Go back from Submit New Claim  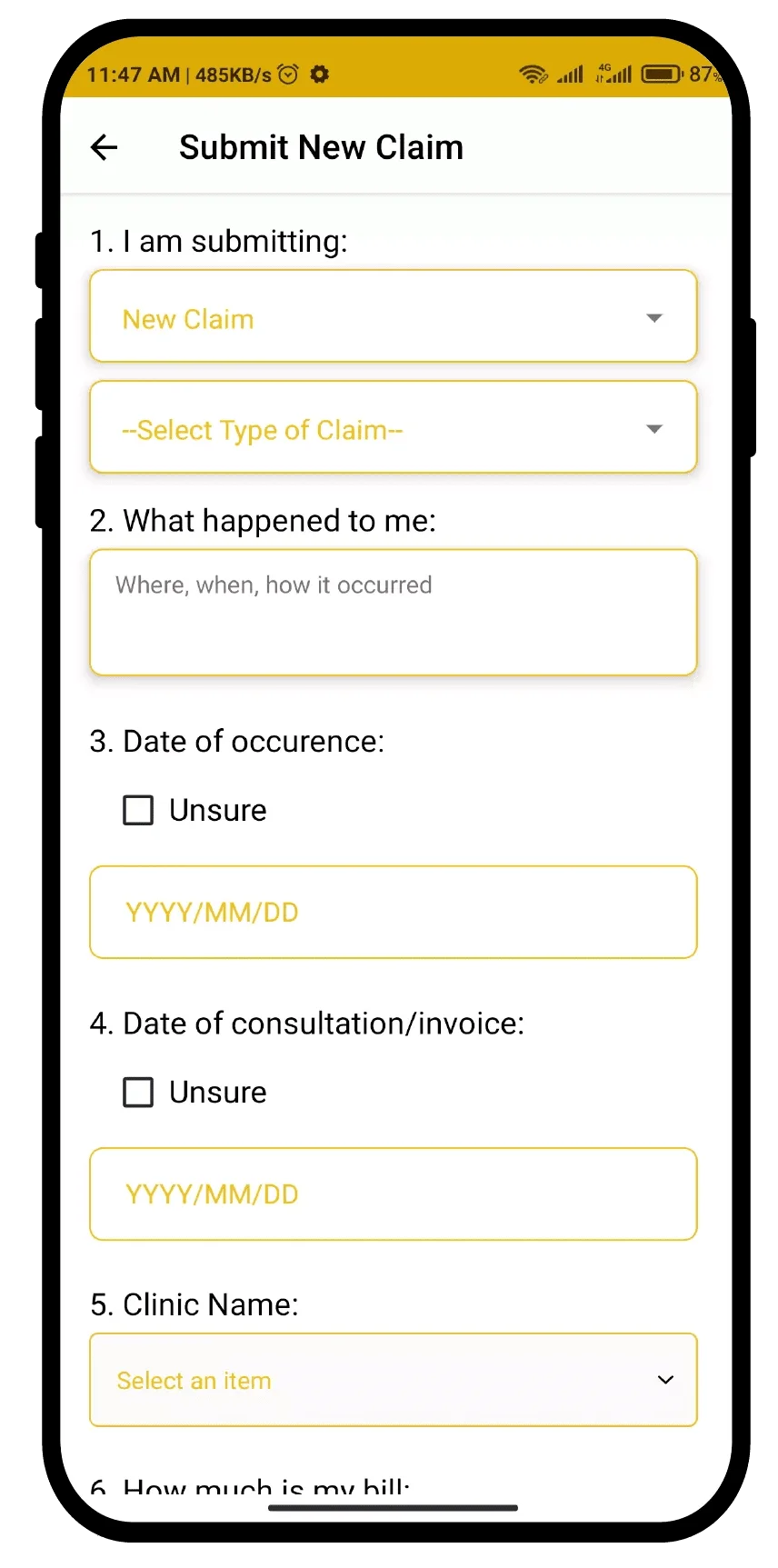pos(105,147)
